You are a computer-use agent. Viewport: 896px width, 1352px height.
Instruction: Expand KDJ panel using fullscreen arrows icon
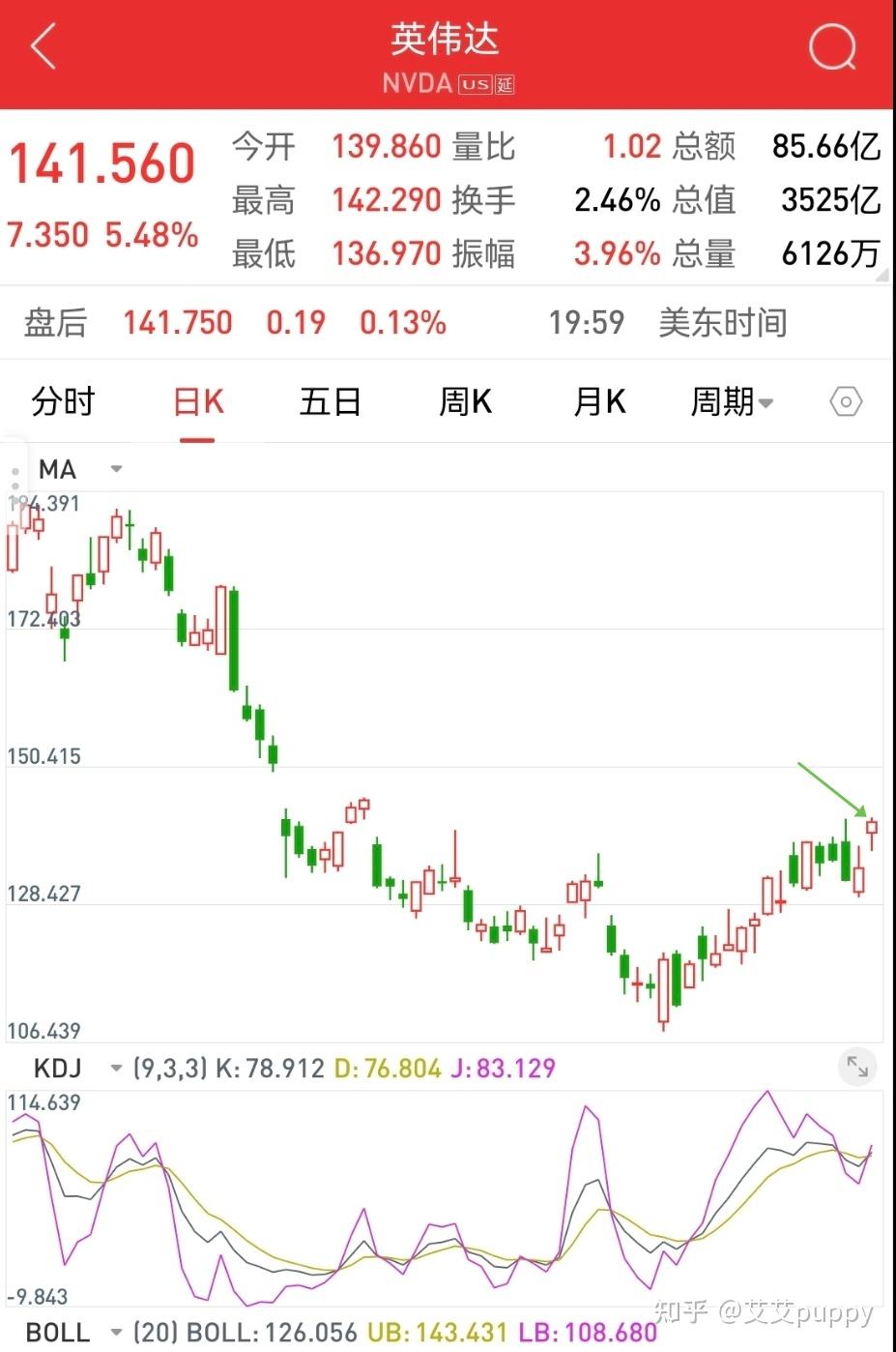(856, 1067)
